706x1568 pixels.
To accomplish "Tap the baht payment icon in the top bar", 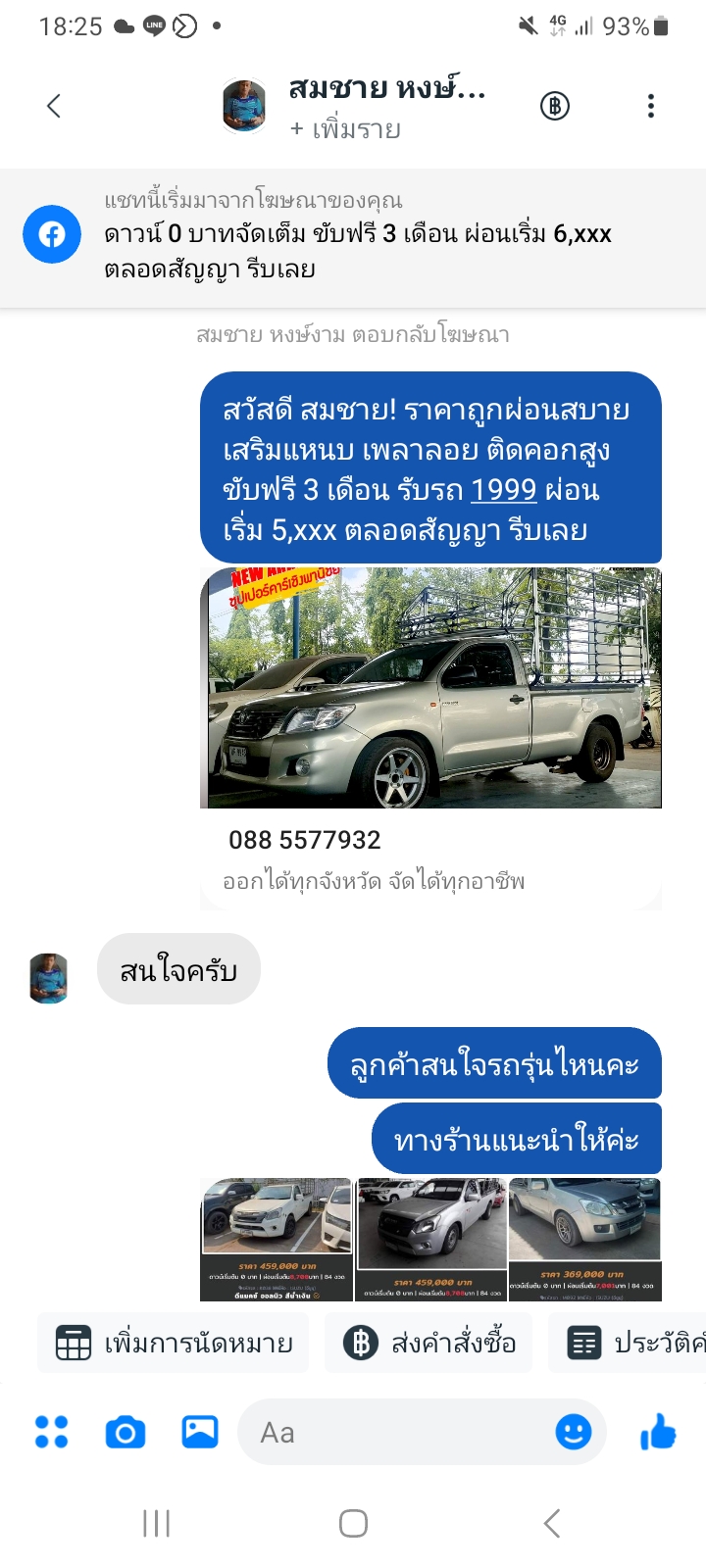I will point(555,106).
